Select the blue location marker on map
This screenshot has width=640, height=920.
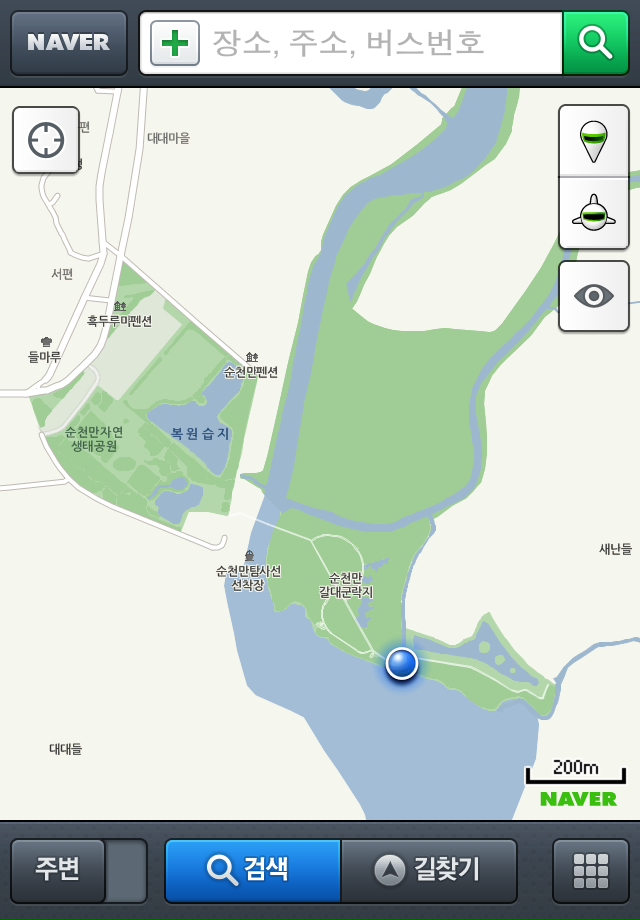[x=402, y=664]
